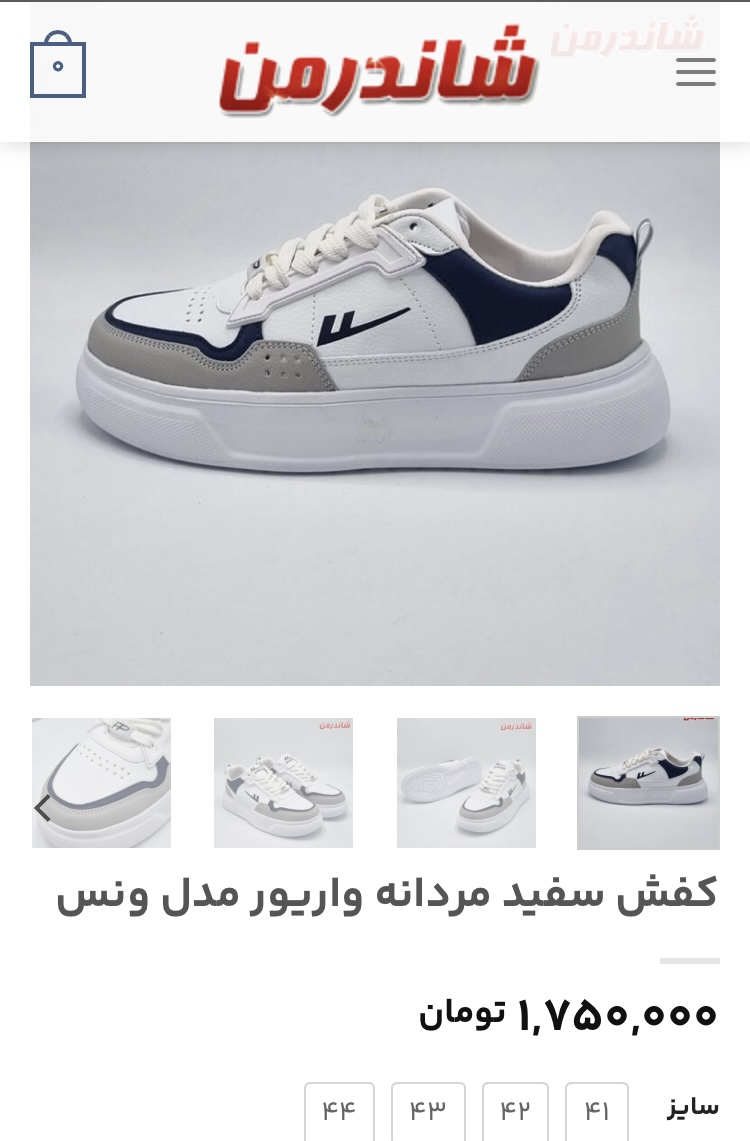View the angled pair thumbnail

(x=283, y=783)
